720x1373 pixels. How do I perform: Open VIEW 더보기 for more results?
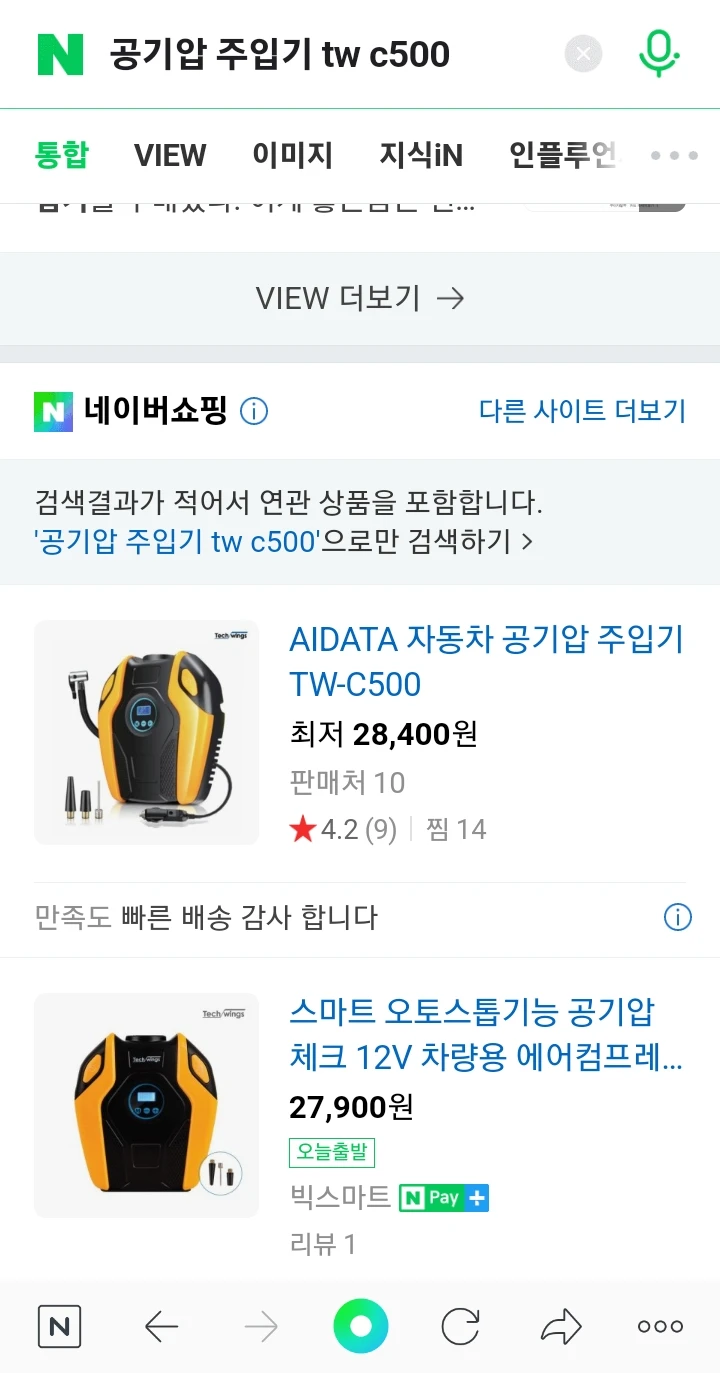(360, 298)
